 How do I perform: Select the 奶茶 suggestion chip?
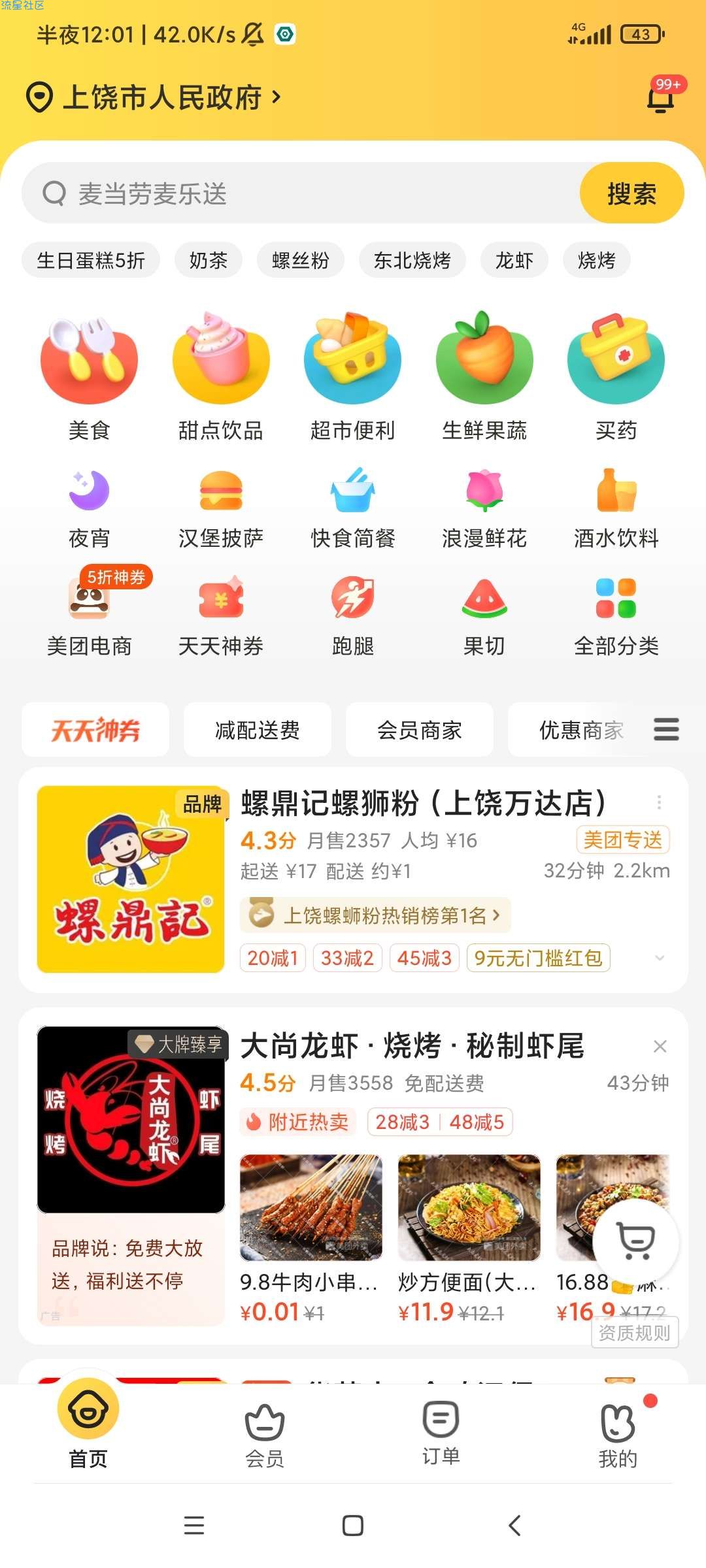pyautogui.click(x=208, y=261)
